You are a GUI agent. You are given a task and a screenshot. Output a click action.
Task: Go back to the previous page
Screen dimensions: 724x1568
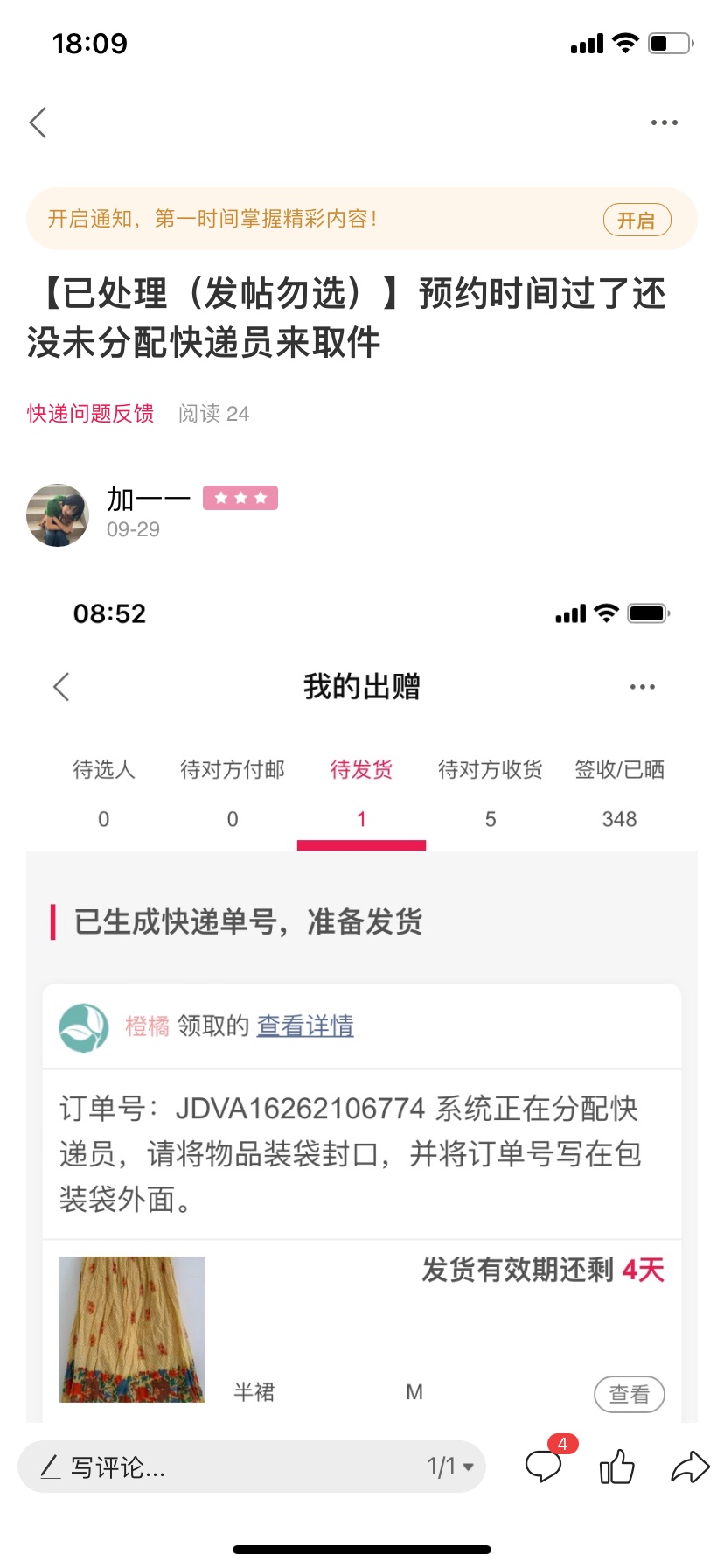click(x=38, y=122)
